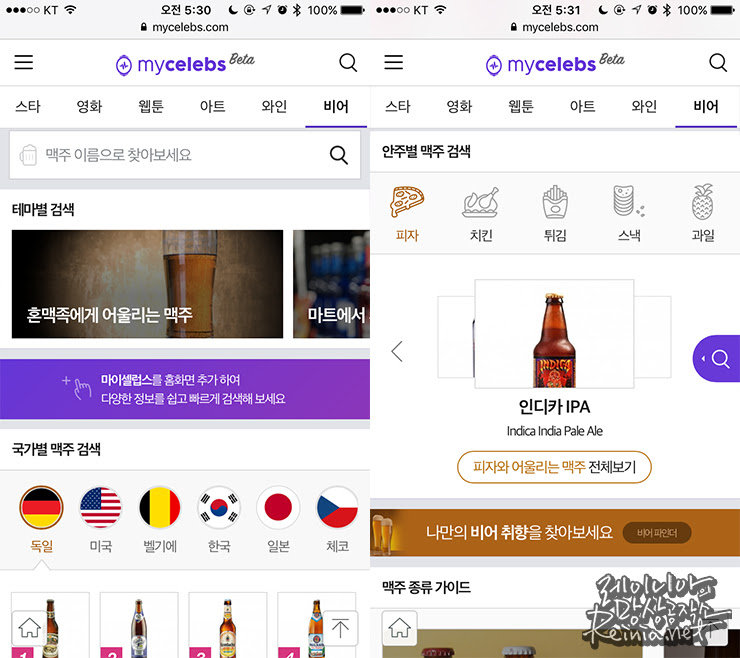
Task: Tap the beer name search field
Action: pyautogui.click(x=170, y=155)
